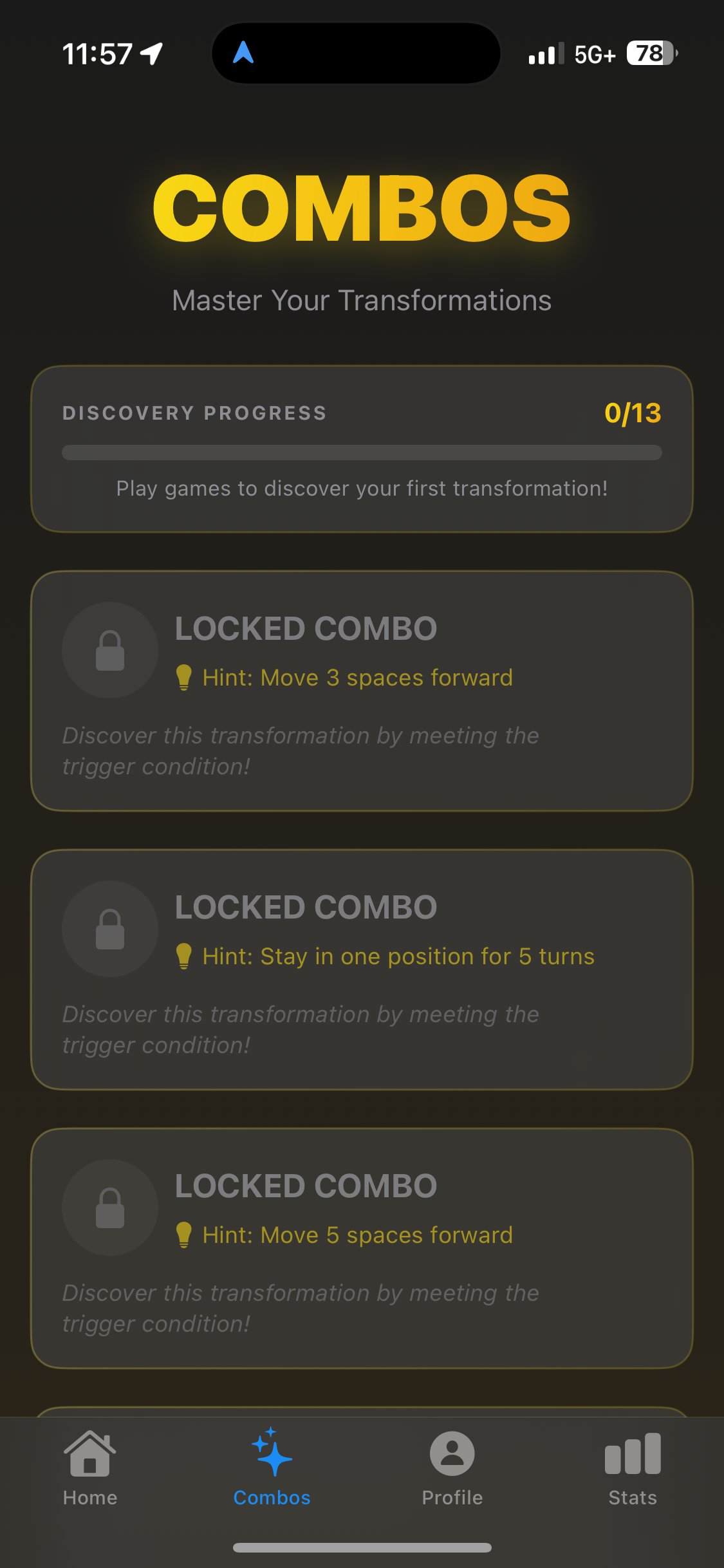This screenshot has width=724, height=1568.
Task: Select the Combos tab
Action: click(x=272, y=1468)
